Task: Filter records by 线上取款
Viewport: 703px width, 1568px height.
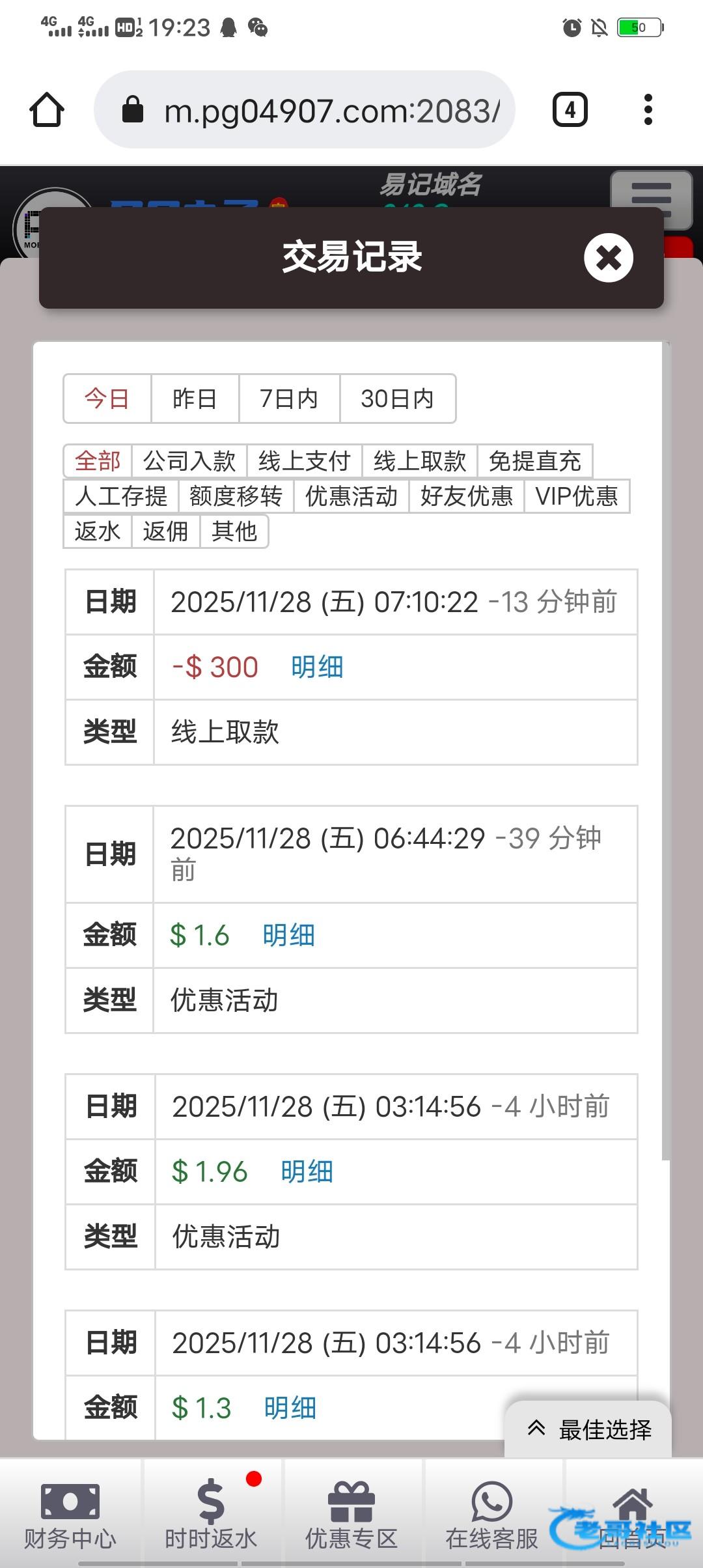Action: coord(420,461)
